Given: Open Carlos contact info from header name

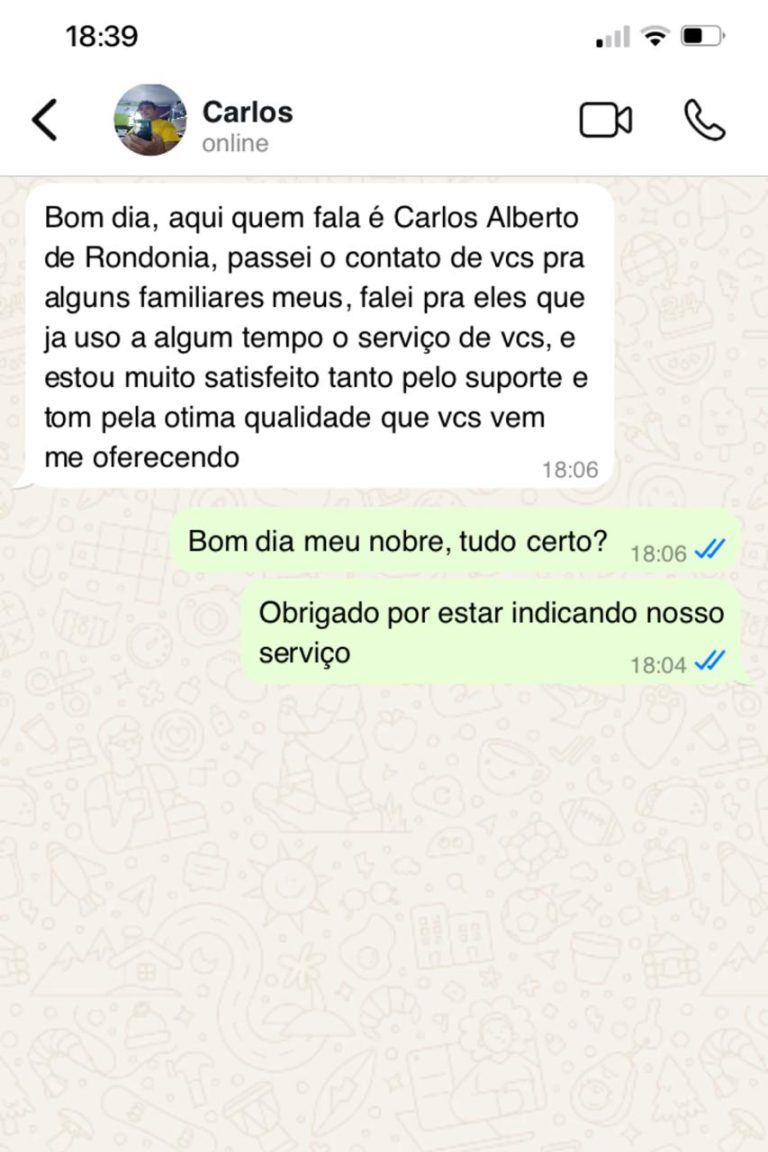Looking at the screenshot, I should (247, 112).
